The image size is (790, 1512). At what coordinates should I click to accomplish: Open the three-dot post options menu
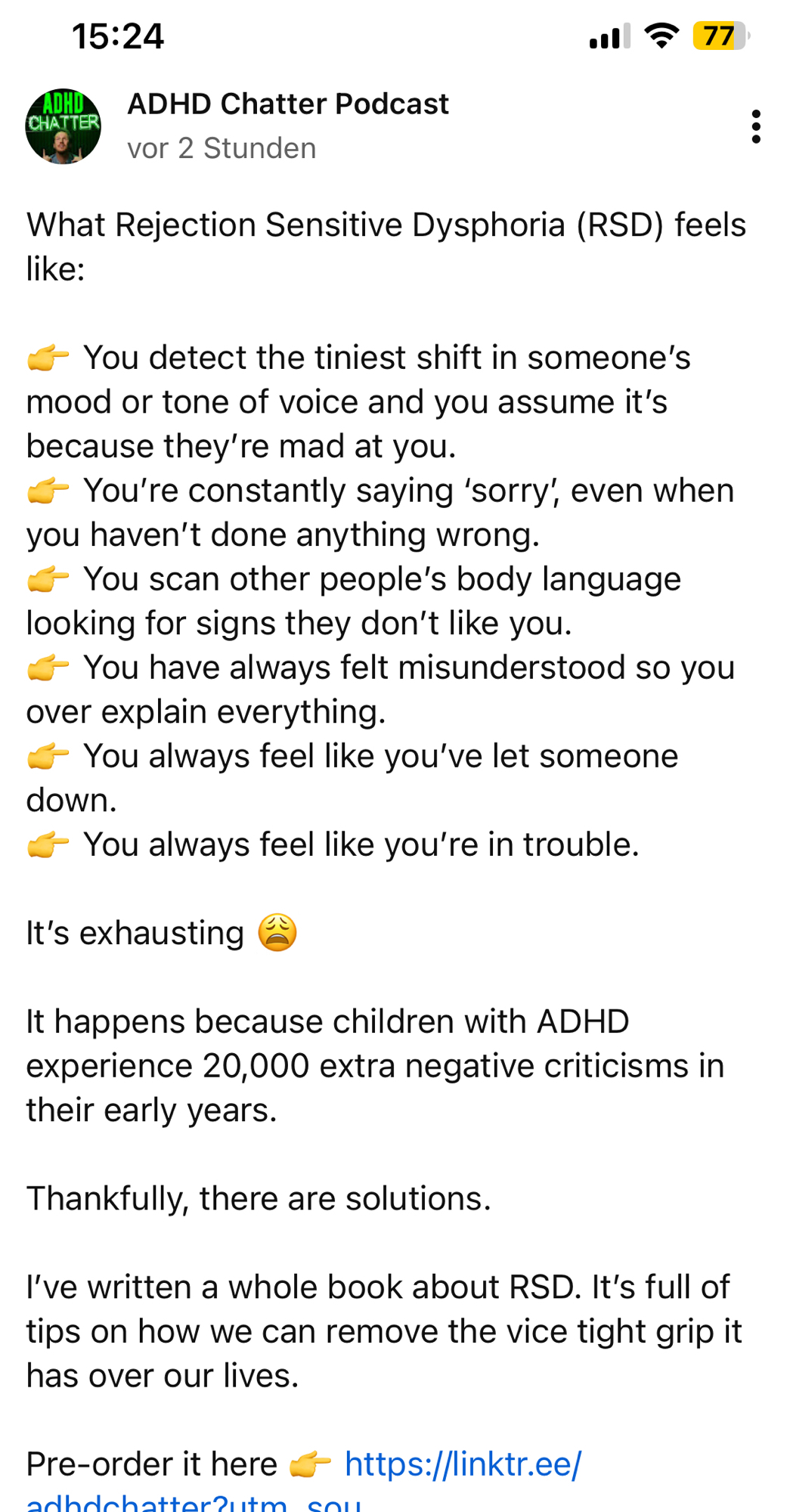(755, 126)
